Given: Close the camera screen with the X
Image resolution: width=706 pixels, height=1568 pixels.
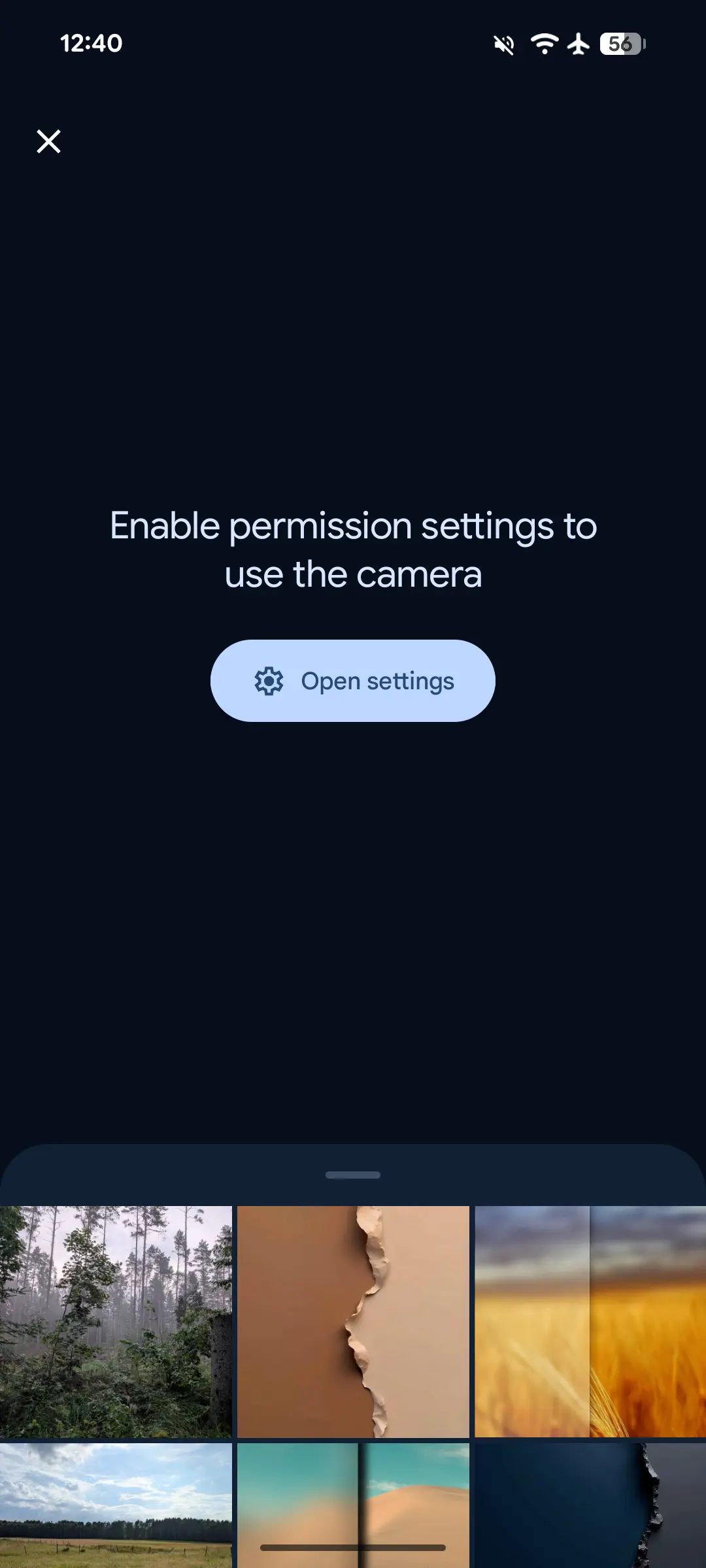Looking at the screenshot, I should click(x=48, y=141).
